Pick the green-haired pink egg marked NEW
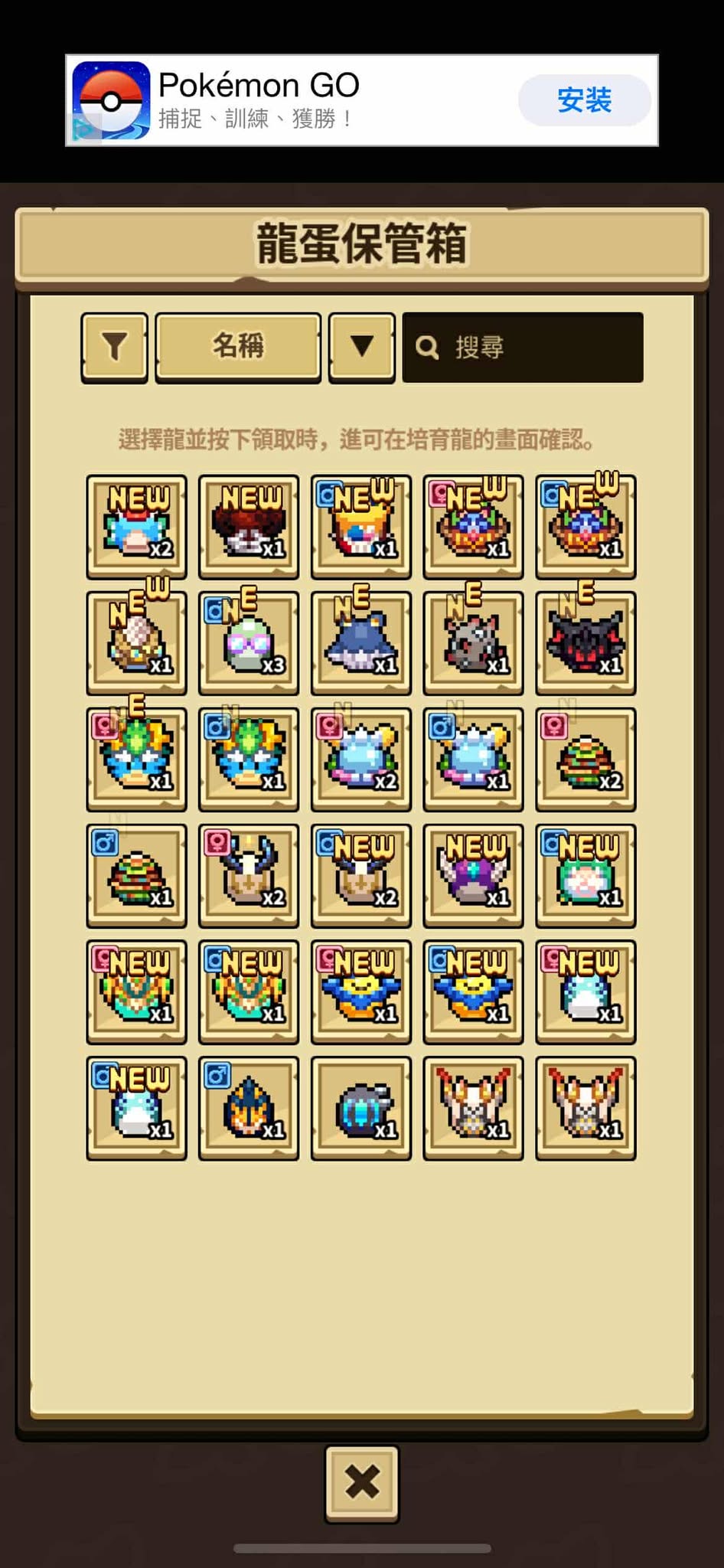The image size is (724, 1568). [x=585, y=876]
